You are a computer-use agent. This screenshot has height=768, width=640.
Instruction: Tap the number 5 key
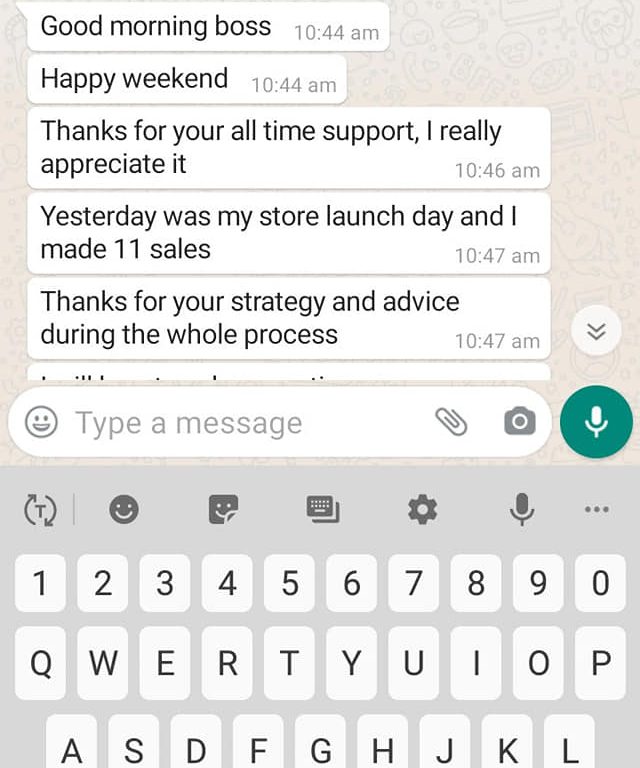[x=290, y=584]
